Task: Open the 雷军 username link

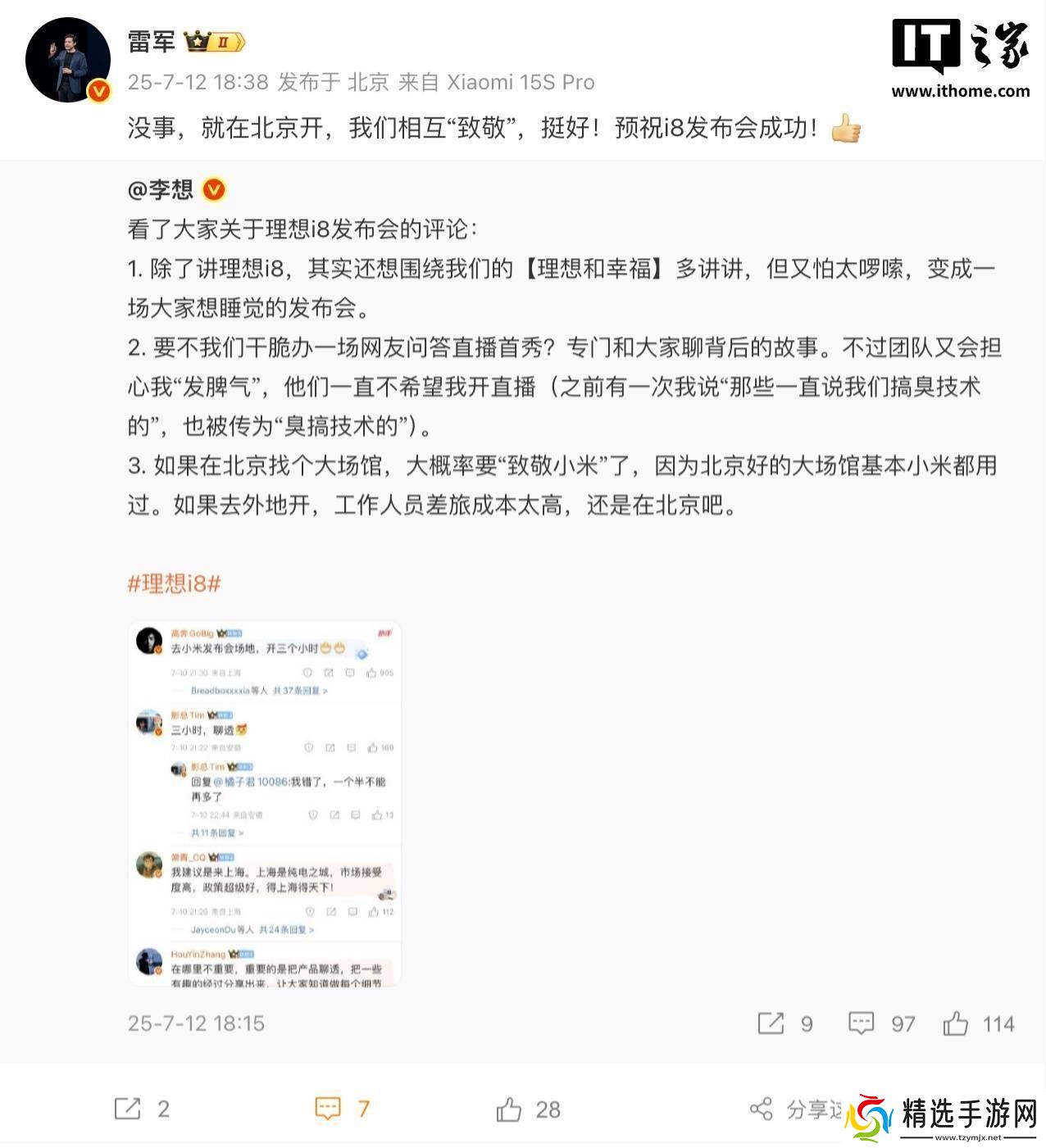Action: [152, 41]
